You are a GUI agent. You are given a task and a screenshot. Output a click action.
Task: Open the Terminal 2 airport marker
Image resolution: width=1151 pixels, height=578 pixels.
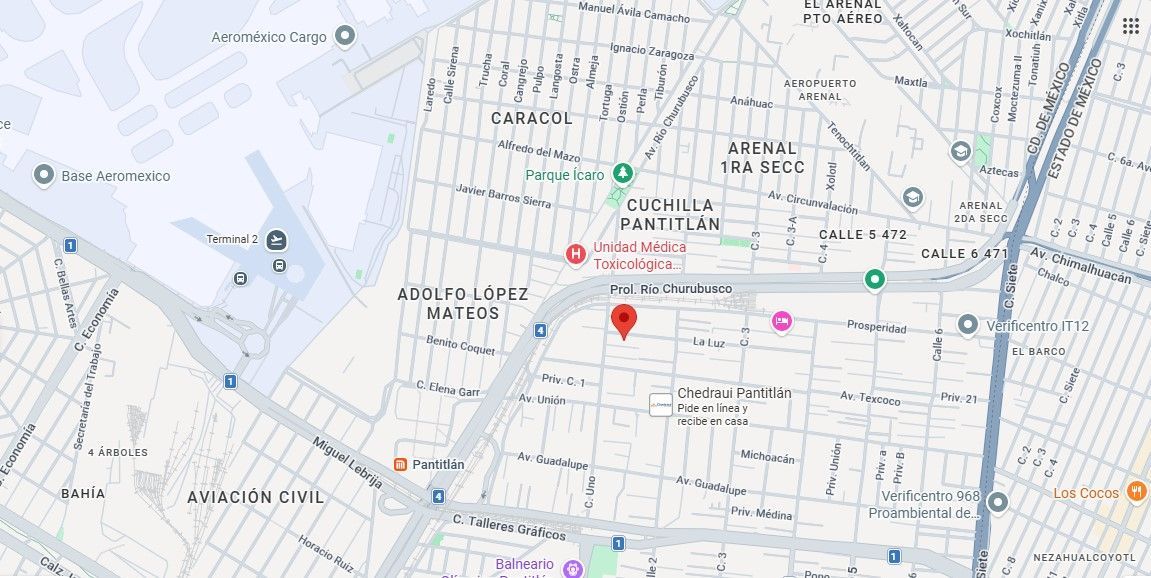click(277, 239)
